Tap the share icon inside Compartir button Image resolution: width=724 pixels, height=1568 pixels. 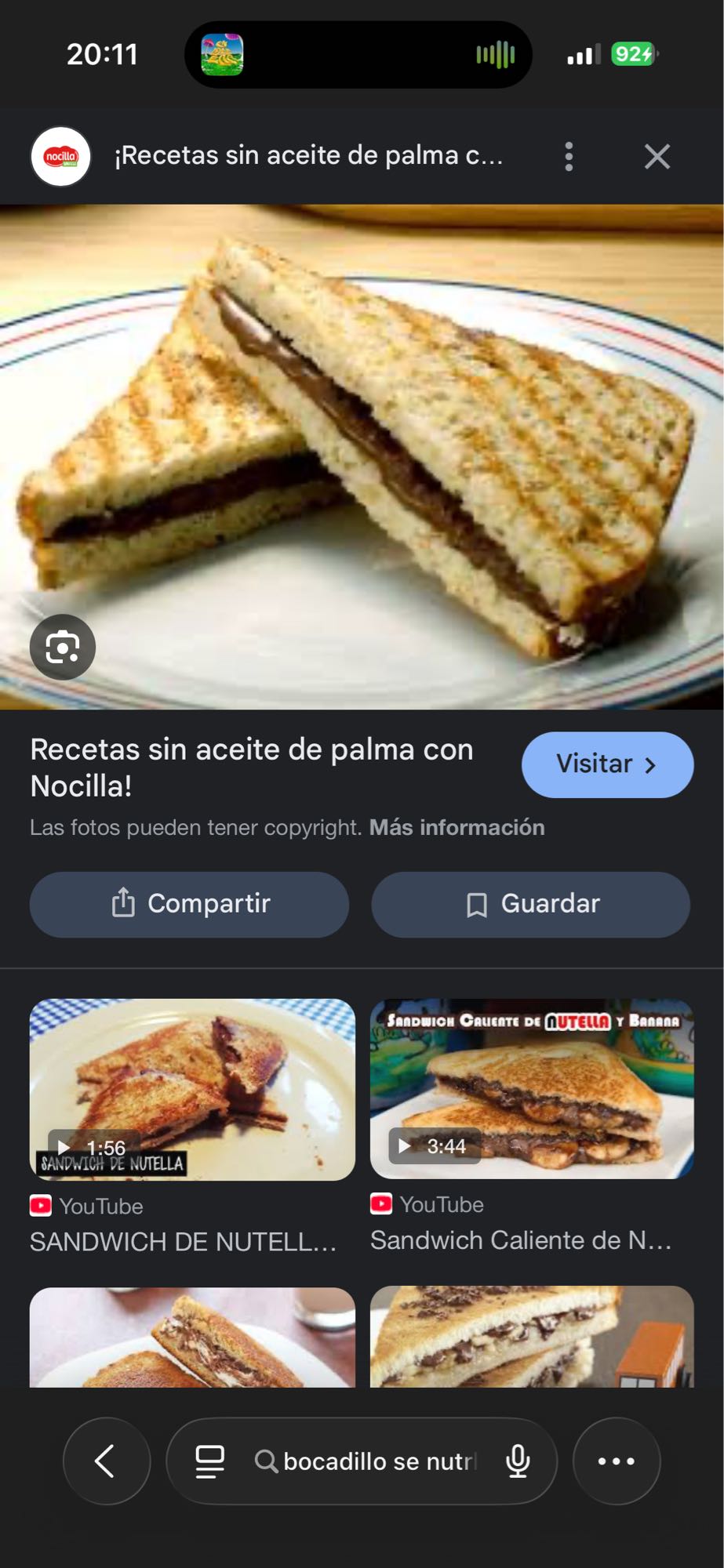123,903
